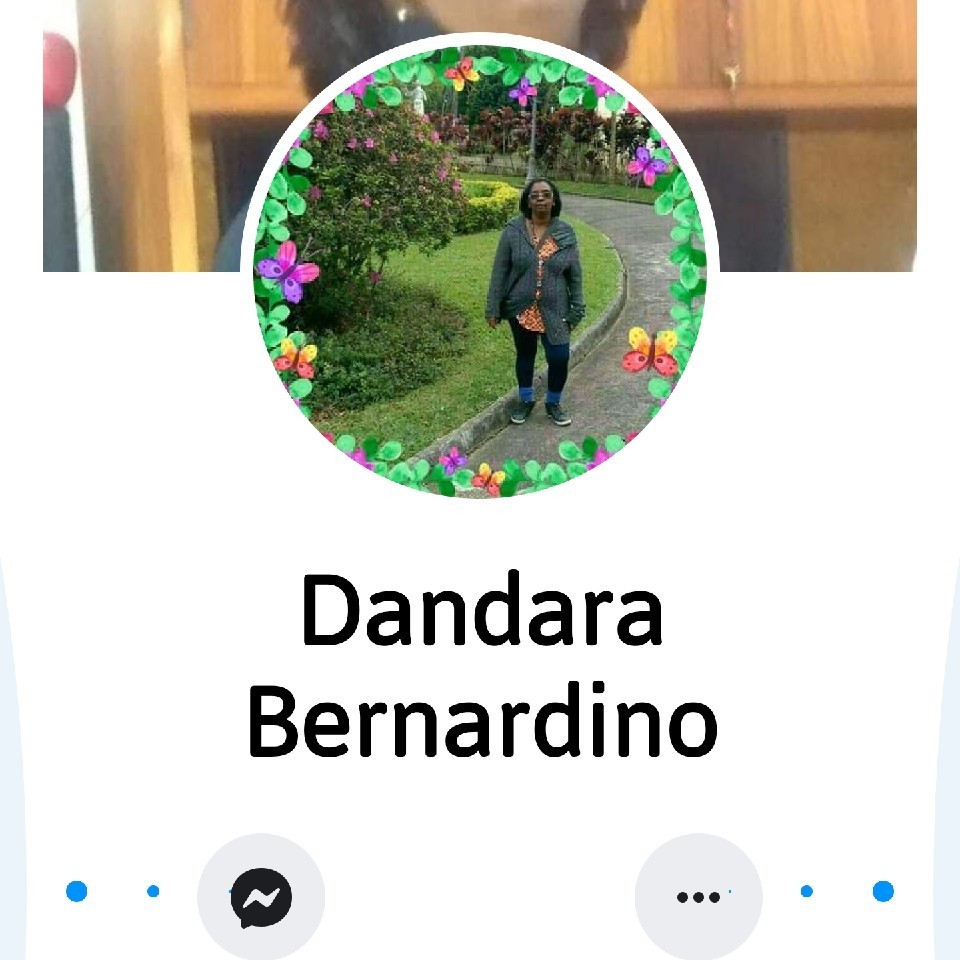Open the three-dot more options menu
This screenshot has height=960, width=960.
click(698, 896)
